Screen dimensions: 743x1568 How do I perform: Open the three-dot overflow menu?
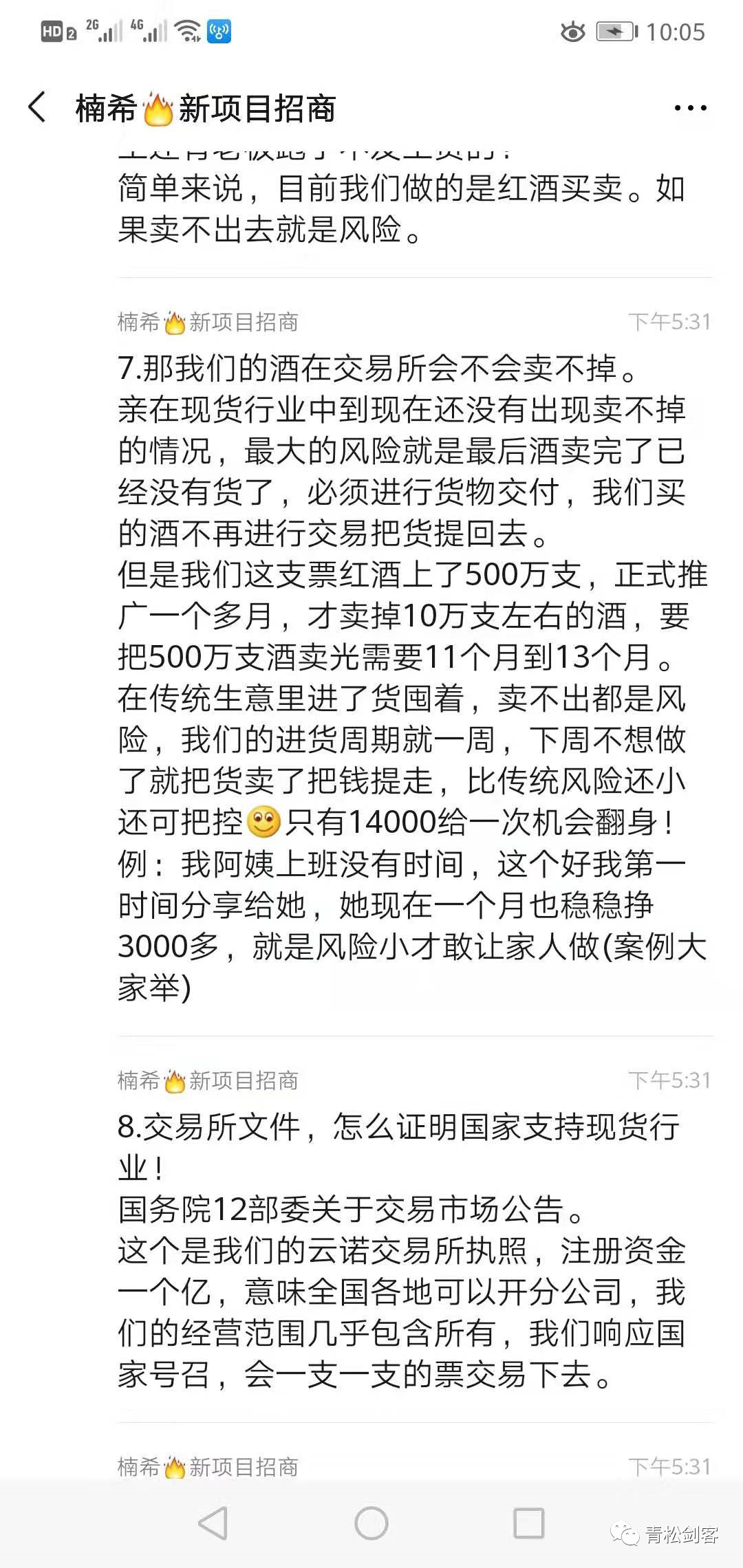point(690,108)
